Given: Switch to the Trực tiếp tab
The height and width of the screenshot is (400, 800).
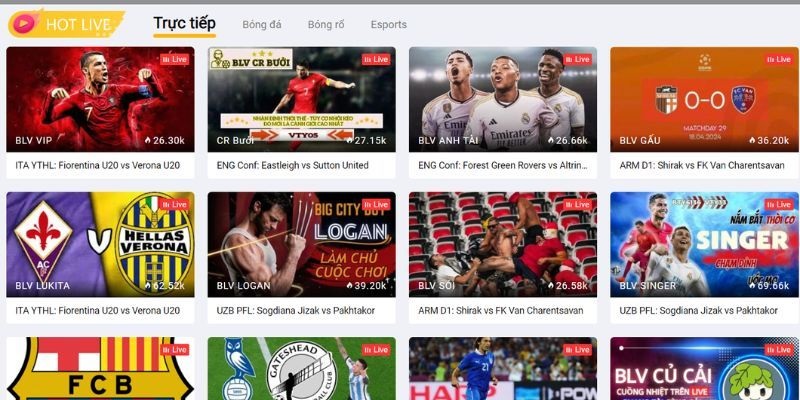Looking at the screenshot, I should 184,23.
